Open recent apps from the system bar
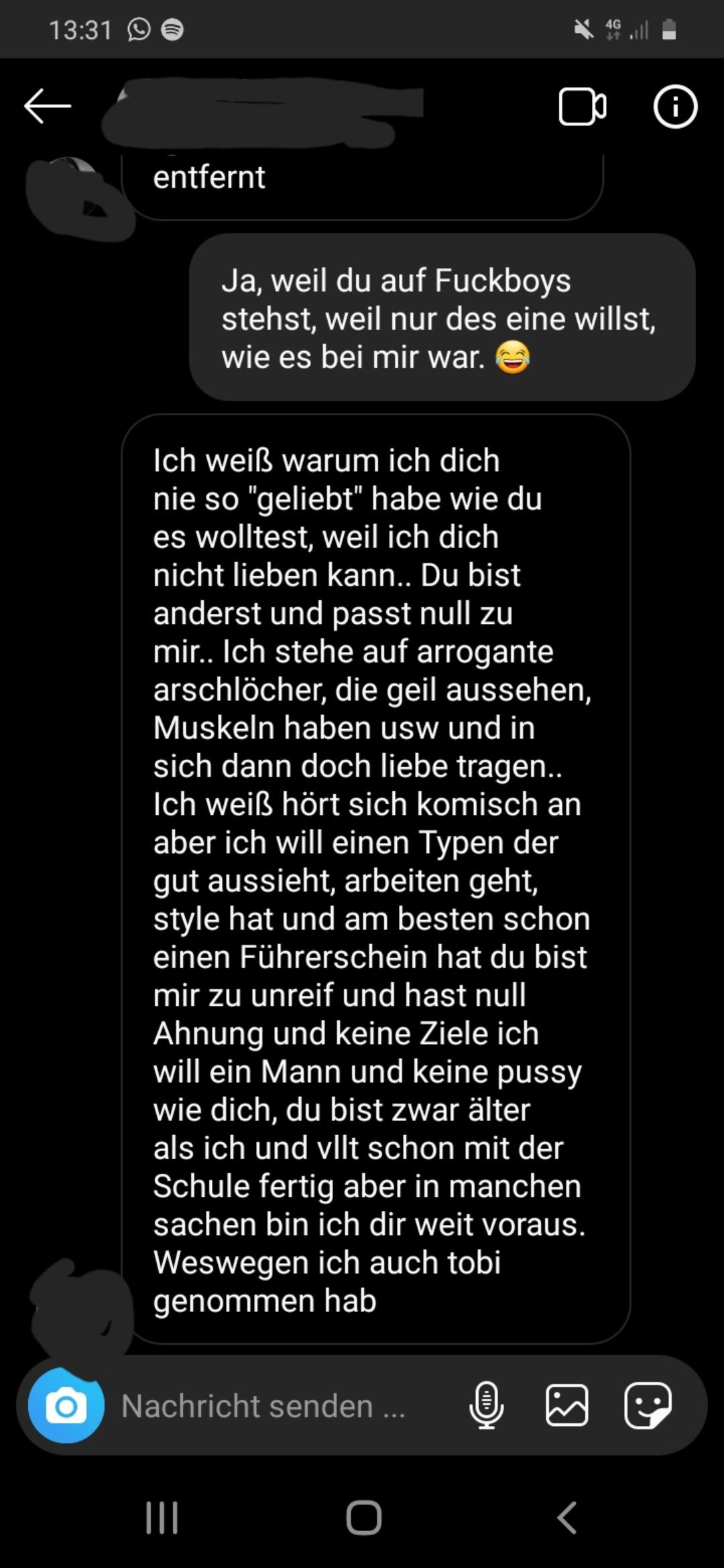Image resolution: width=724 pixels, height=1568 pixels. pos(162,1518)
